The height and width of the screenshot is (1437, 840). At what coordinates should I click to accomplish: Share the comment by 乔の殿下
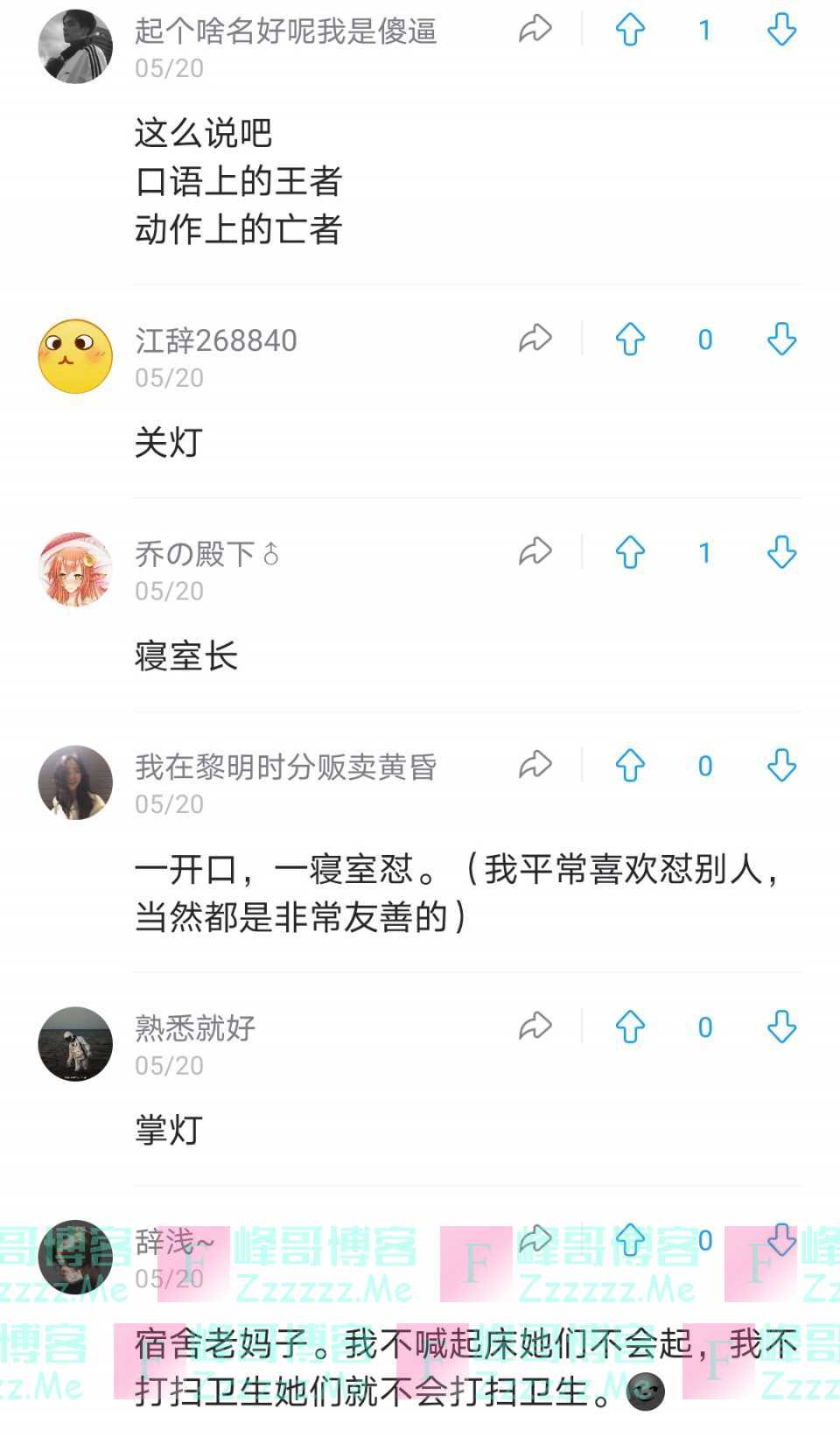pos(535,552)
